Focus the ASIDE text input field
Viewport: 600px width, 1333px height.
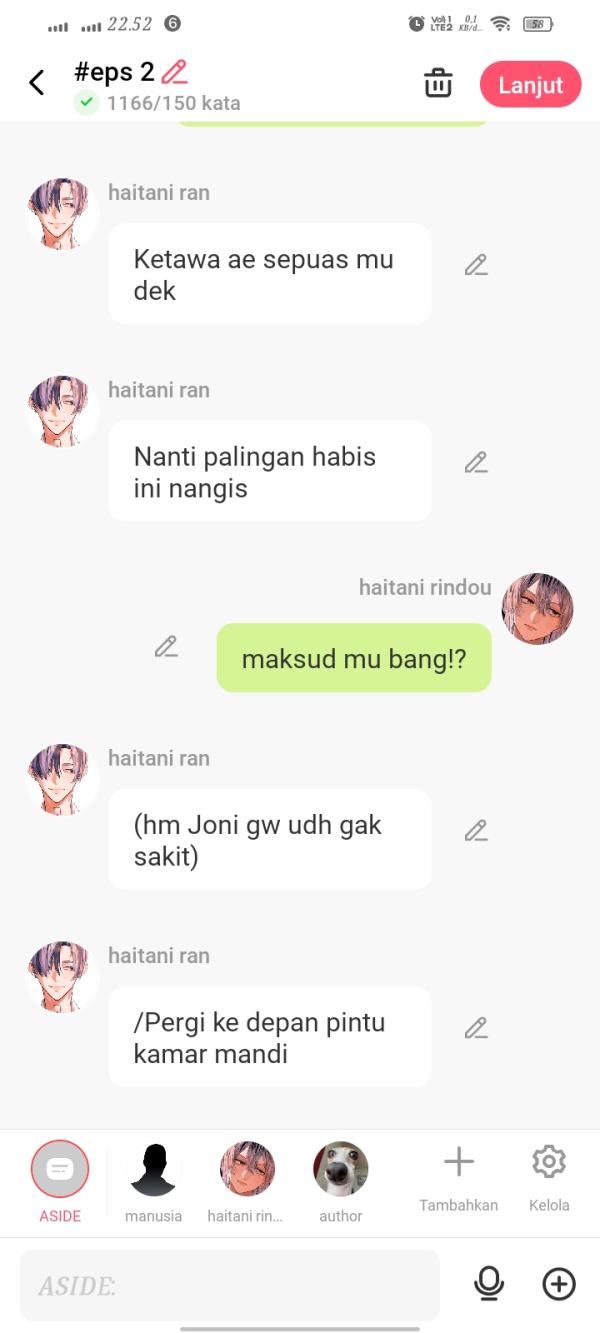coord(230,1285)
